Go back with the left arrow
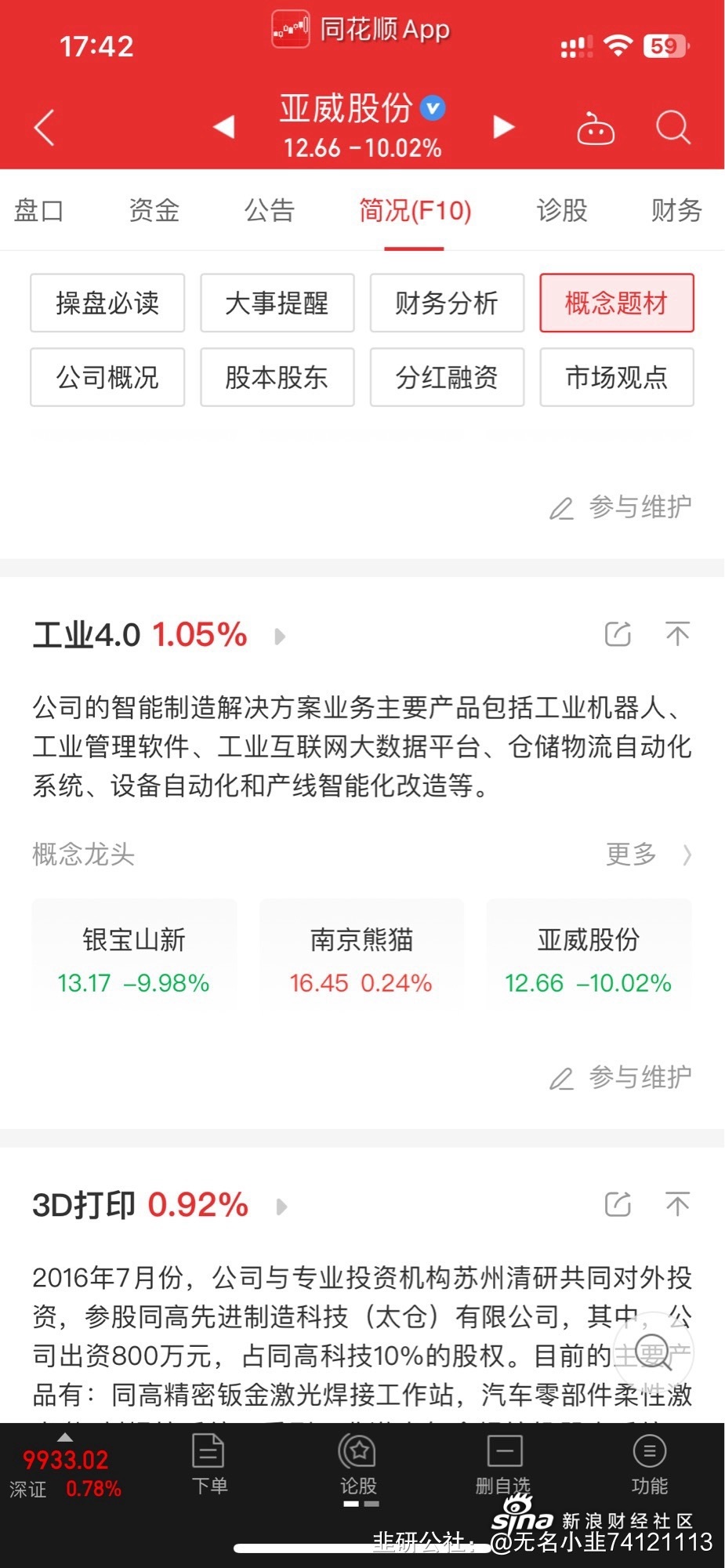 pos(45,127)
